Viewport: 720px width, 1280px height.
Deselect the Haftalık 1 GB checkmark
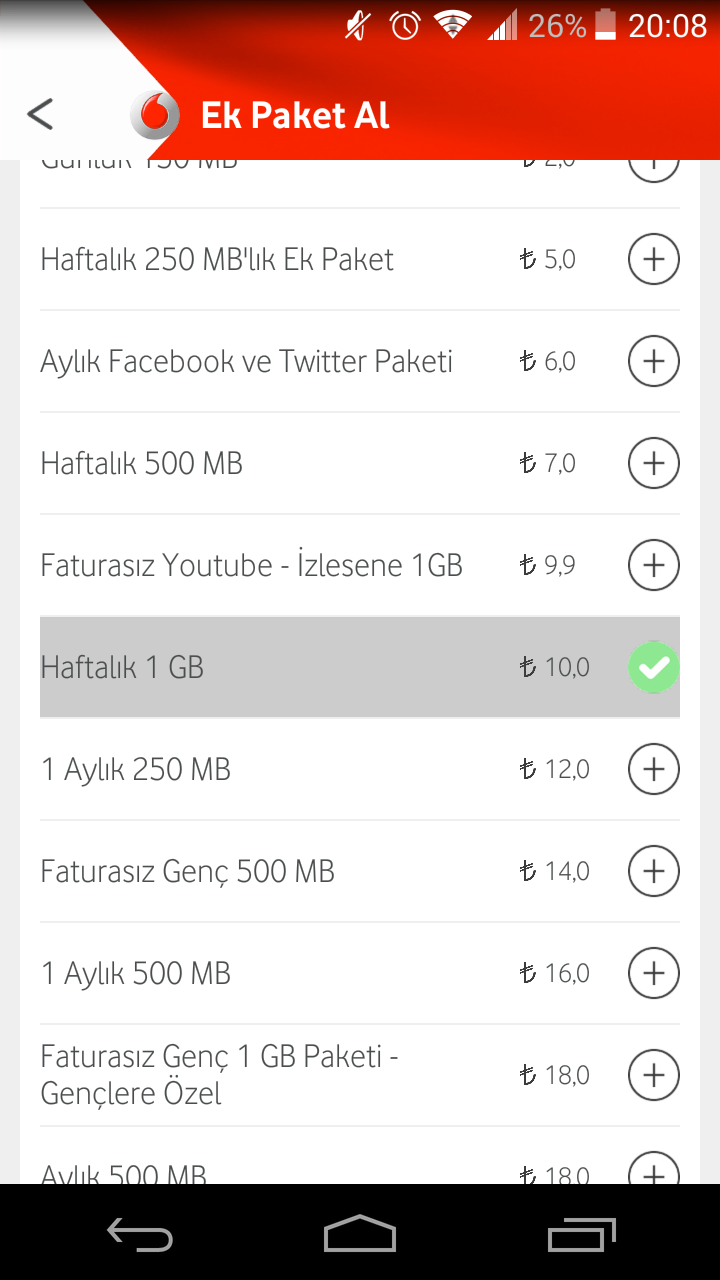(x=654, y=667)
